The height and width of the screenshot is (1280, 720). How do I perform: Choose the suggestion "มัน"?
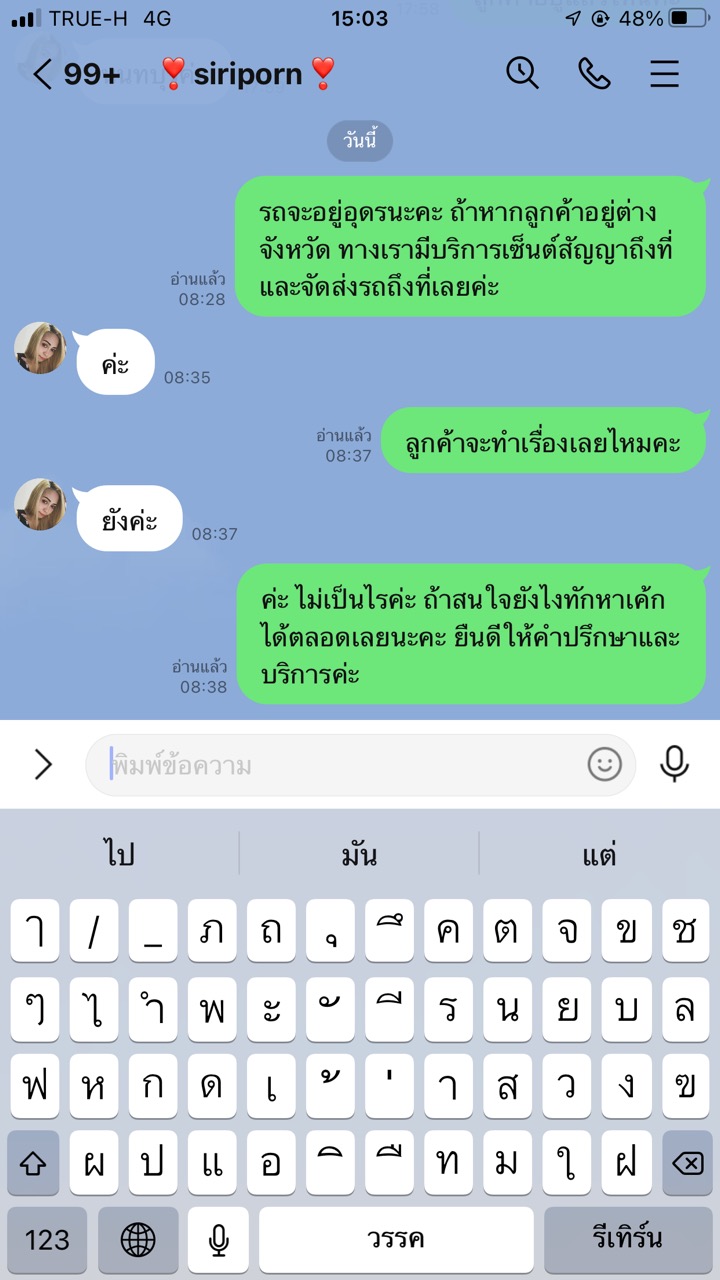coord(359,854)
